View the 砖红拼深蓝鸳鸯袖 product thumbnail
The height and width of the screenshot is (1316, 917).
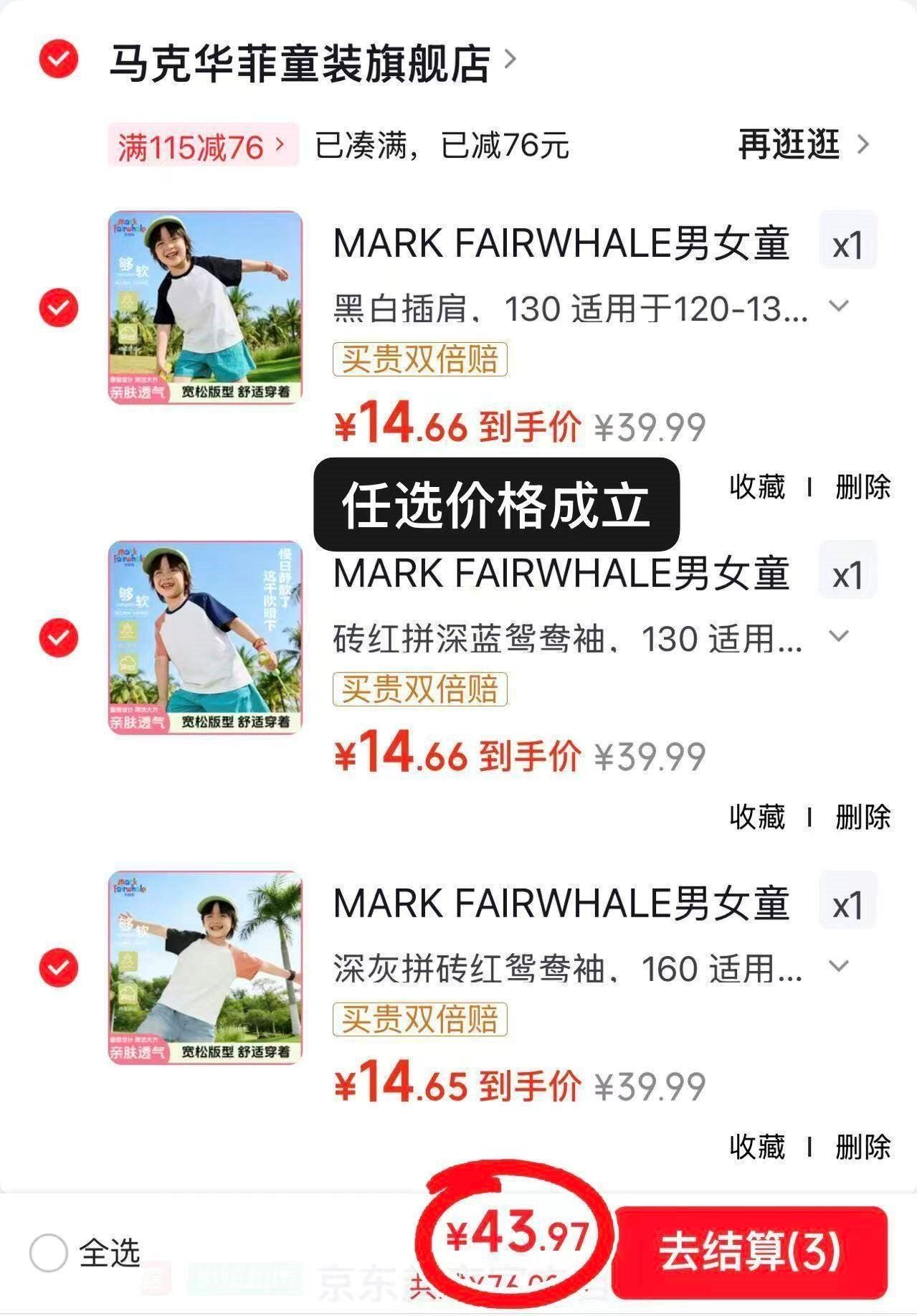click(206, 638)
